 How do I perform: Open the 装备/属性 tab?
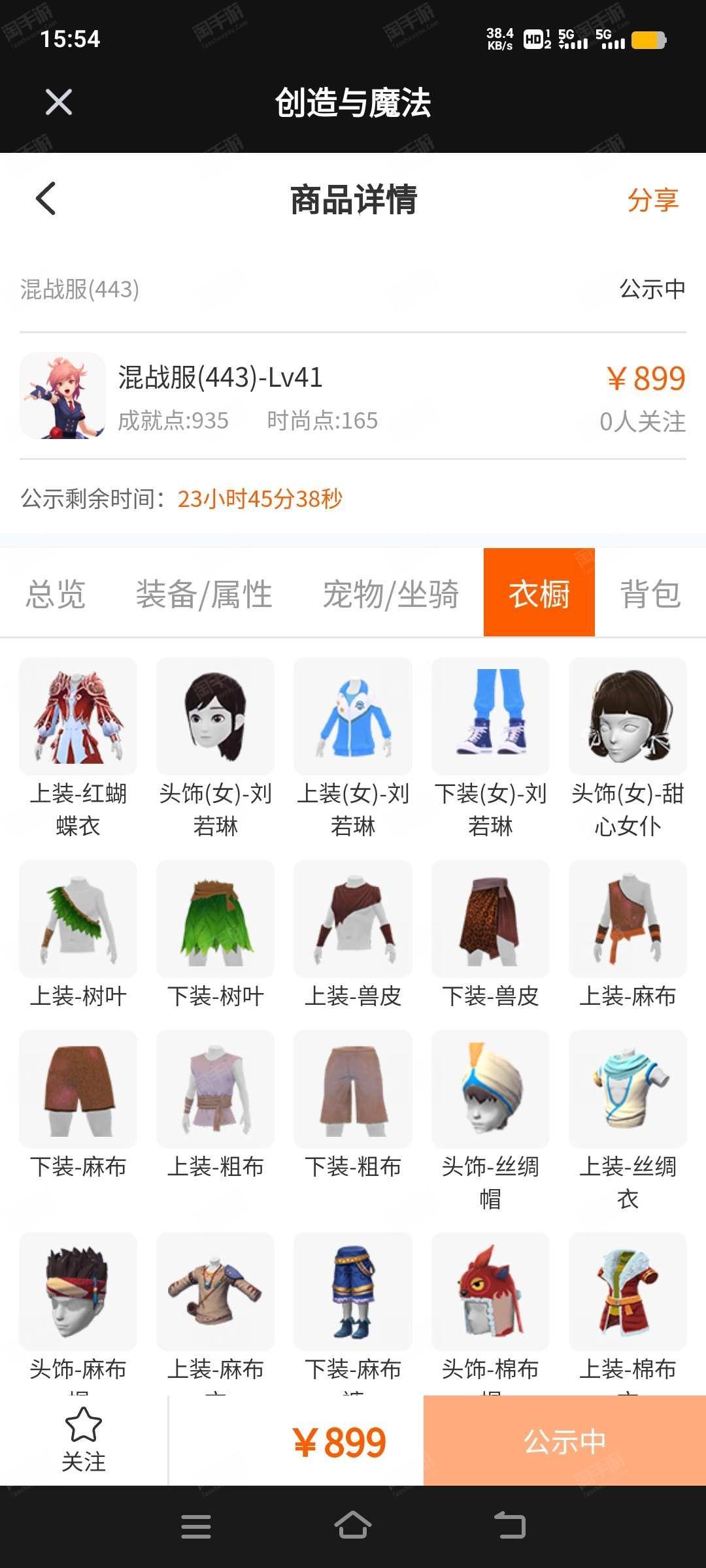coord(204,594)
